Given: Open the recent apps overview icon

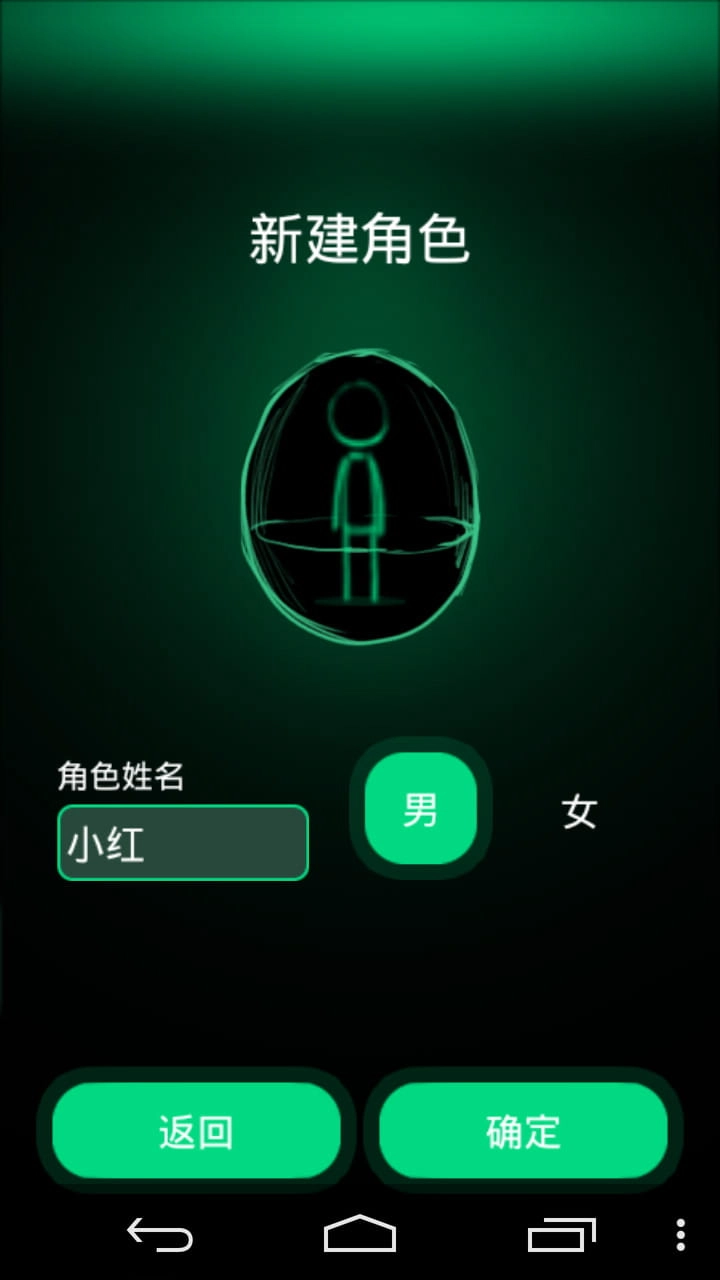Looking at the screenshot, I should click(558, 1238).
